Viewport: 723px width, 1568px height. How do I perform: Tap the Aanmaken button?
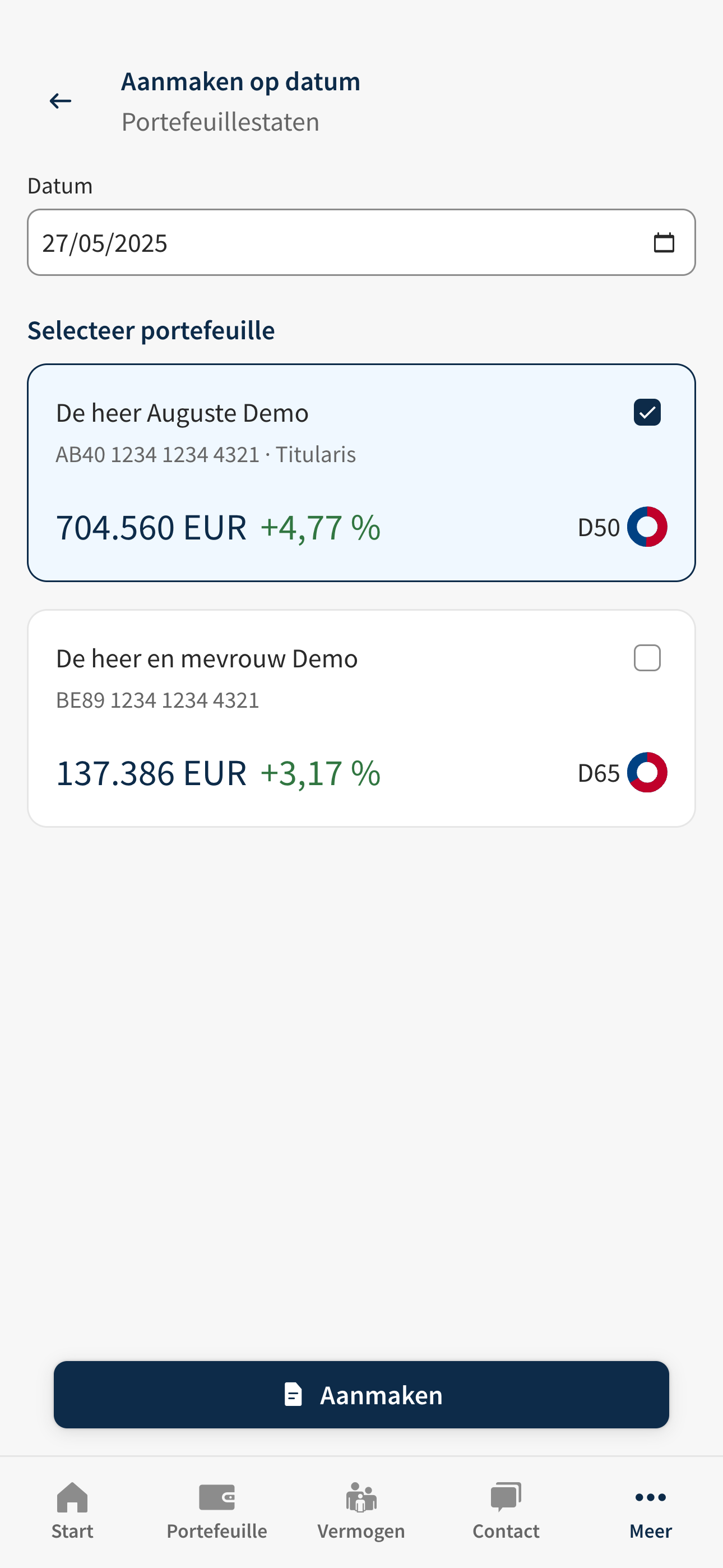point(361,1395)
